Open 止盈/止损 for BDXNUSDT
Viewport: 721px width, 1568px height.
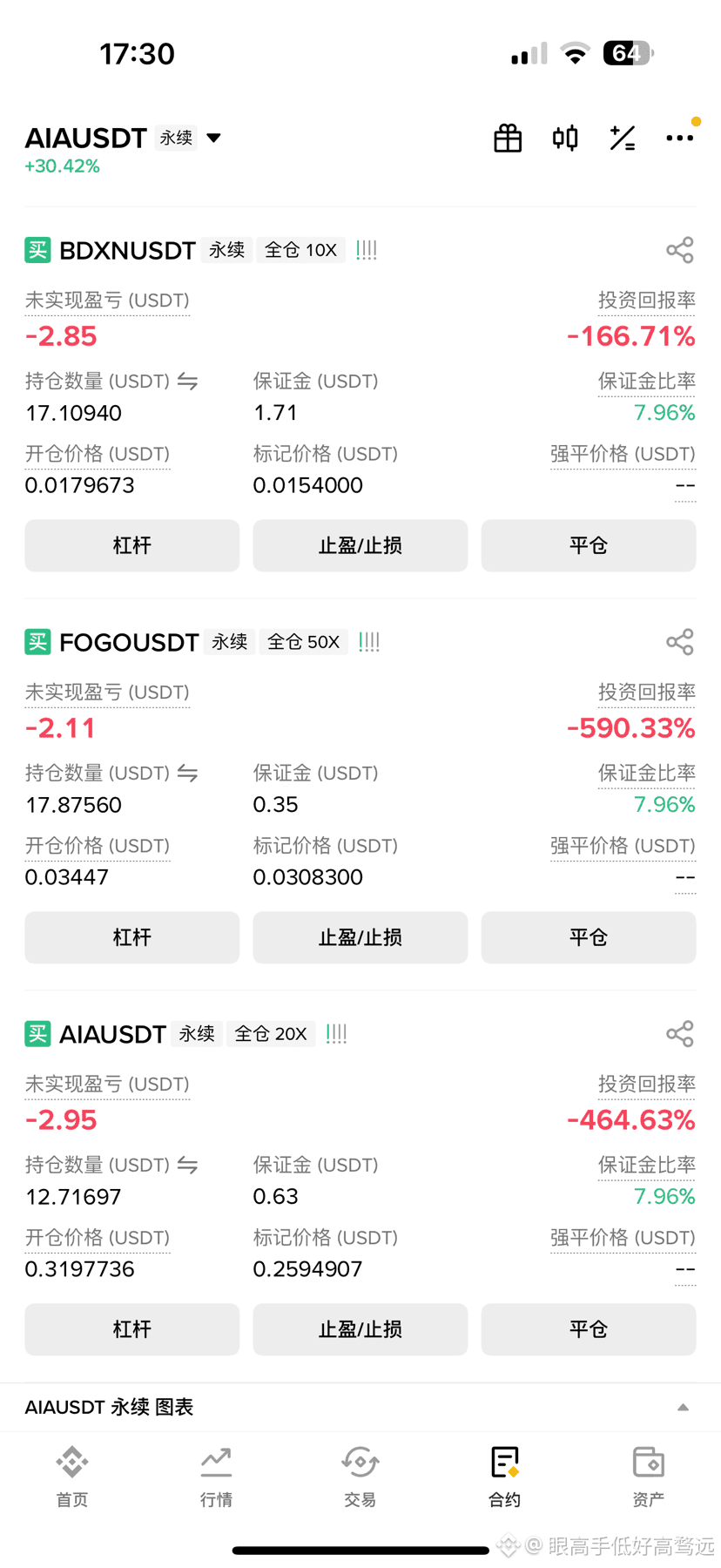point(360,545)
